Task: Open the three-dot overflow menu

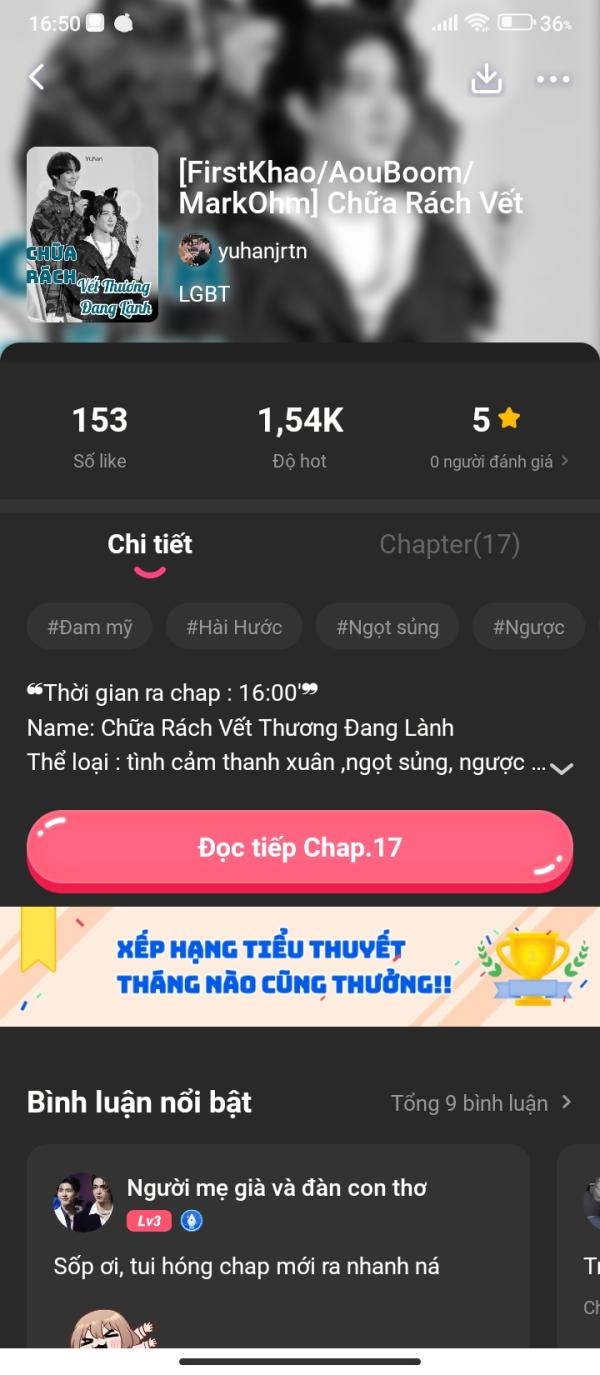Action: pos(553,79)
